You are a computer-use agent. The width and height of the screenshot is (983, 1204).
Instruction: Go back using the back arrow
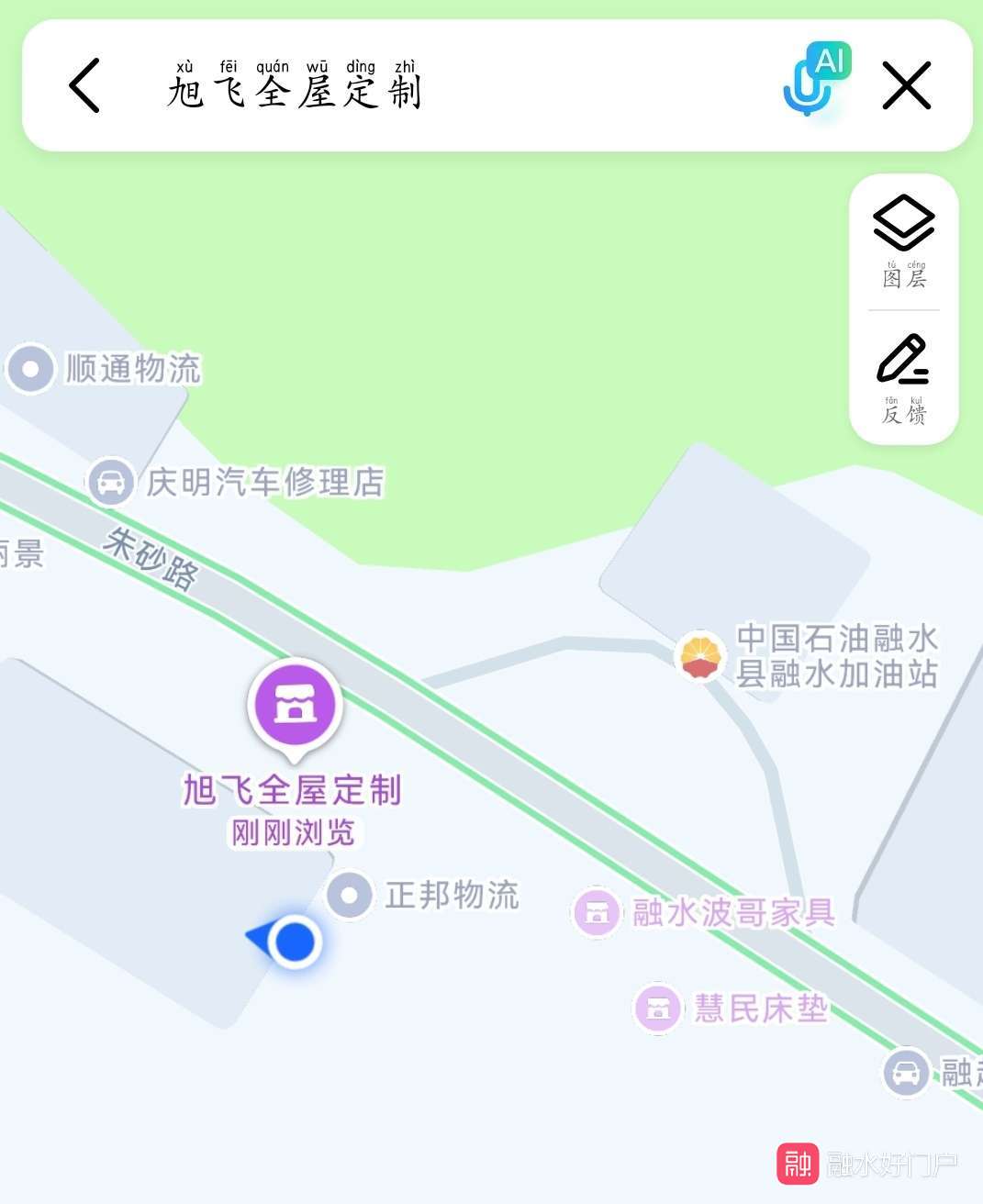(x=84, y=85)
